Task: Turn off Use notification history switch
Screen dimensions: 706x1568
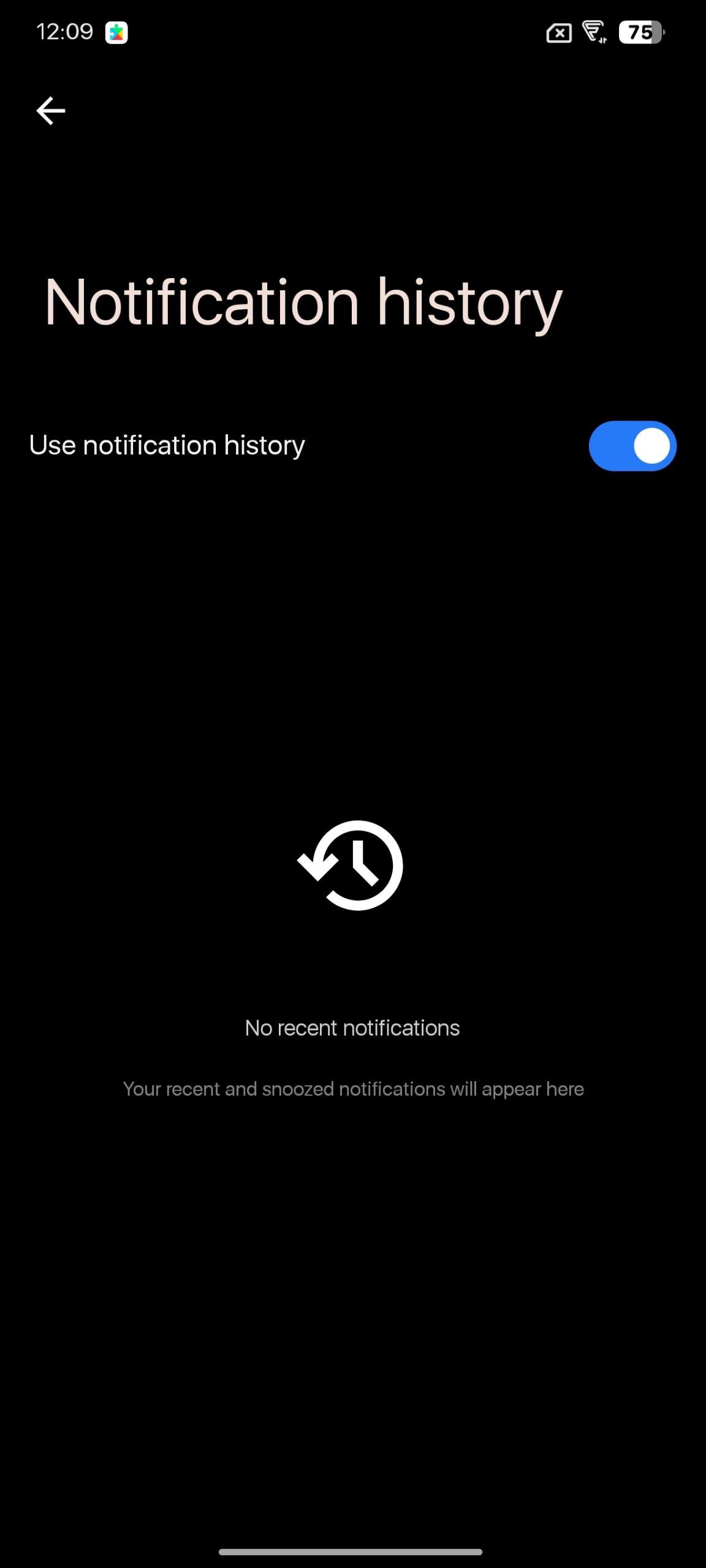Action: (632, 446)
